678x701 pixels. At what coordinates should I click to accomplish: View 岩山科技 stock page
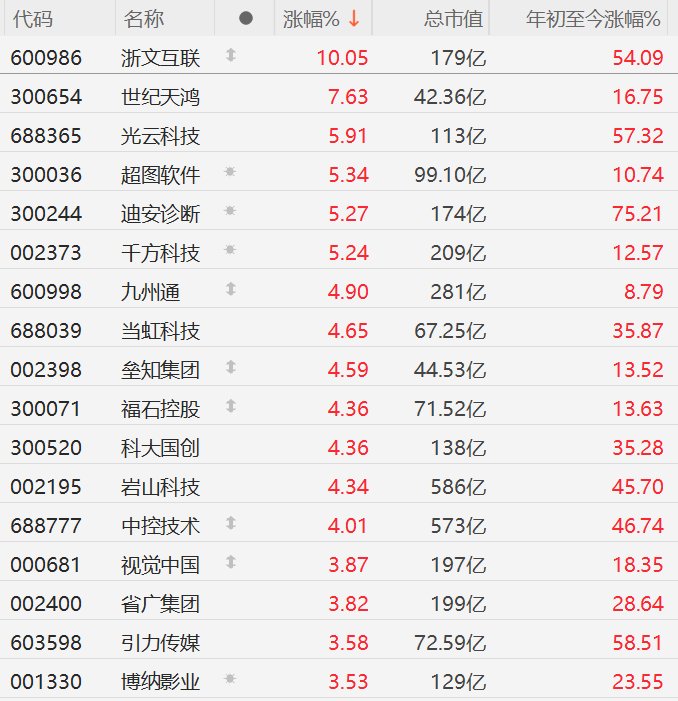click(160, 487)
